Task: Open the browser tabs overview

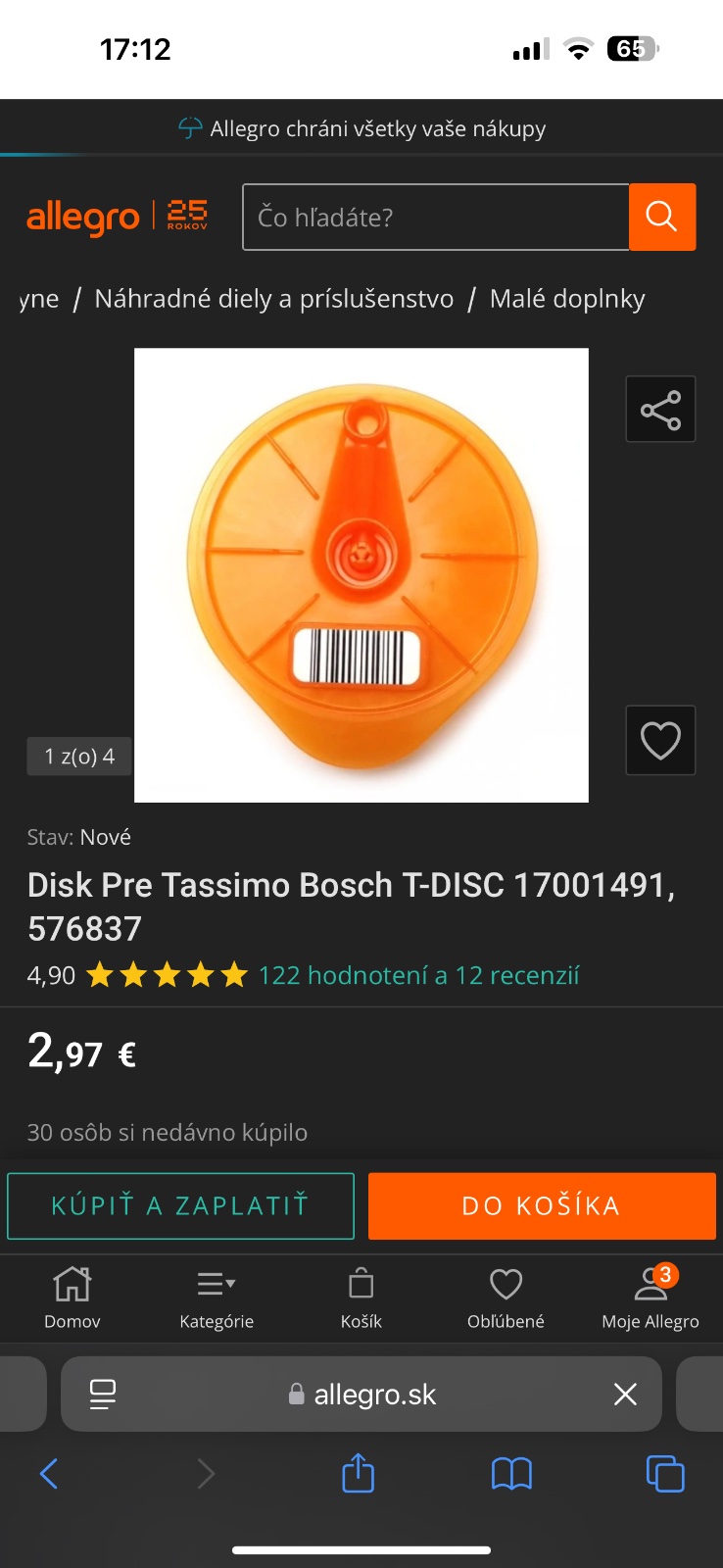Action: 665,1473
